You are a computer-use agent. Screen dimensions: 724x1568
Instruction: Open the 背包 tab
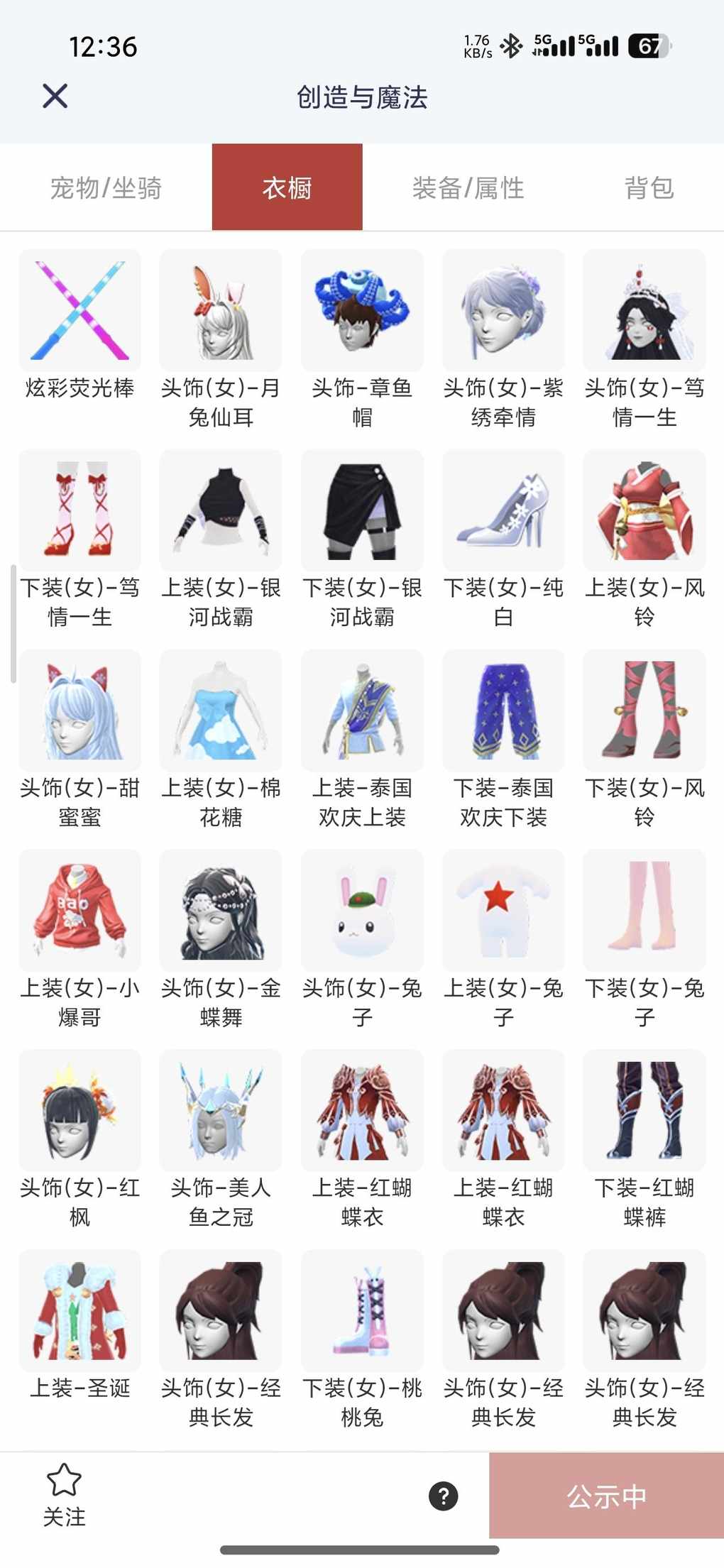649,188
